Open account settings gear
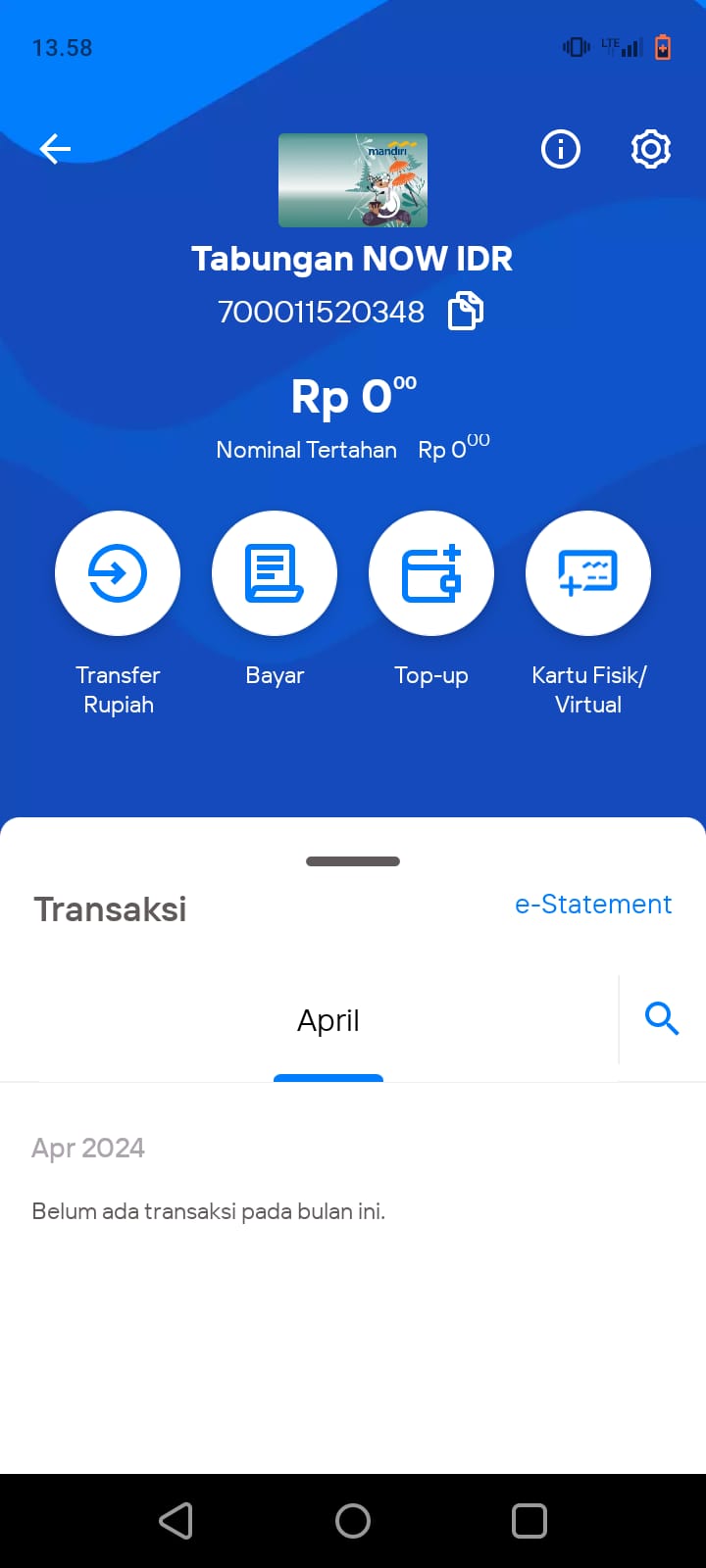This screenshot has height=1568, width=706. pos(651,149)
